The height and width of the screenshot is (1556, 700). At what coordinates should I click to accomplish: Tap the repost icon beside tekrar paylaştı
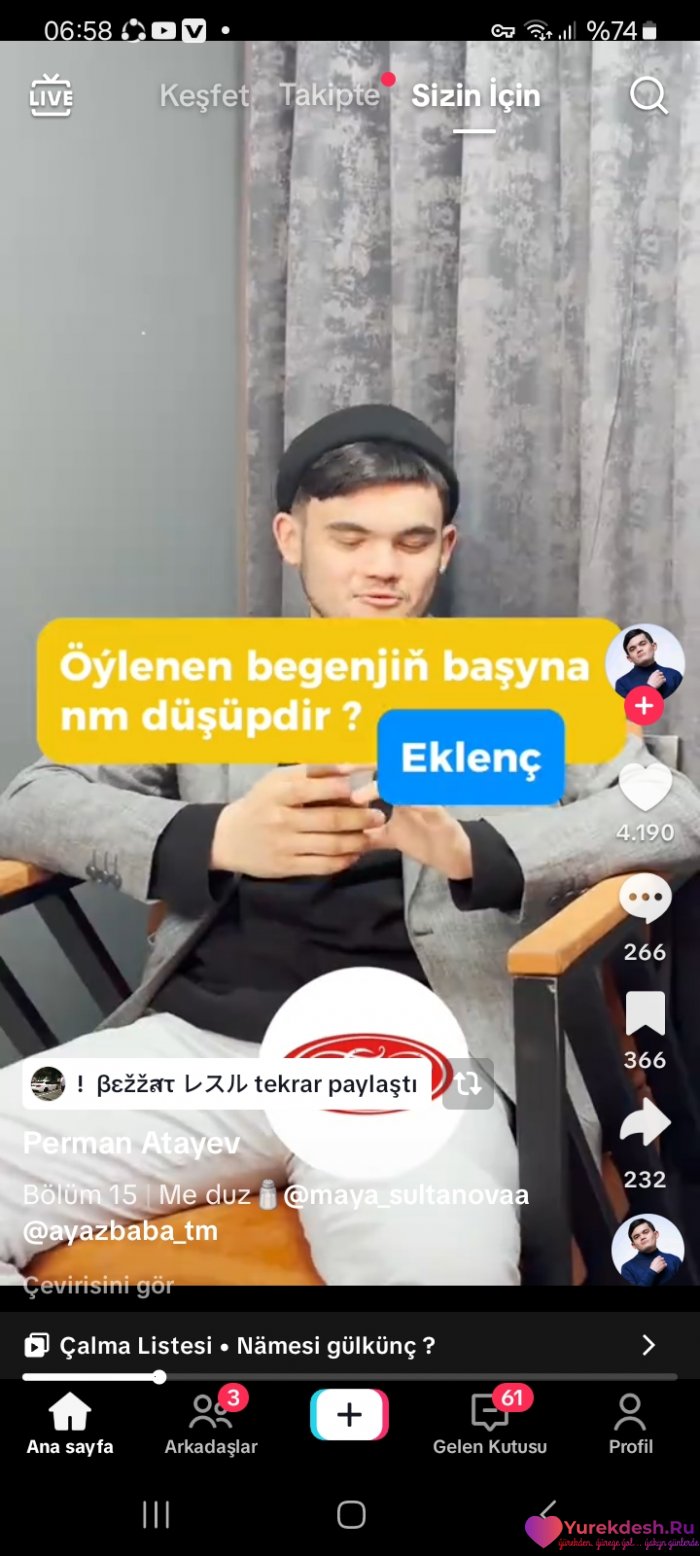point(468,1084)
